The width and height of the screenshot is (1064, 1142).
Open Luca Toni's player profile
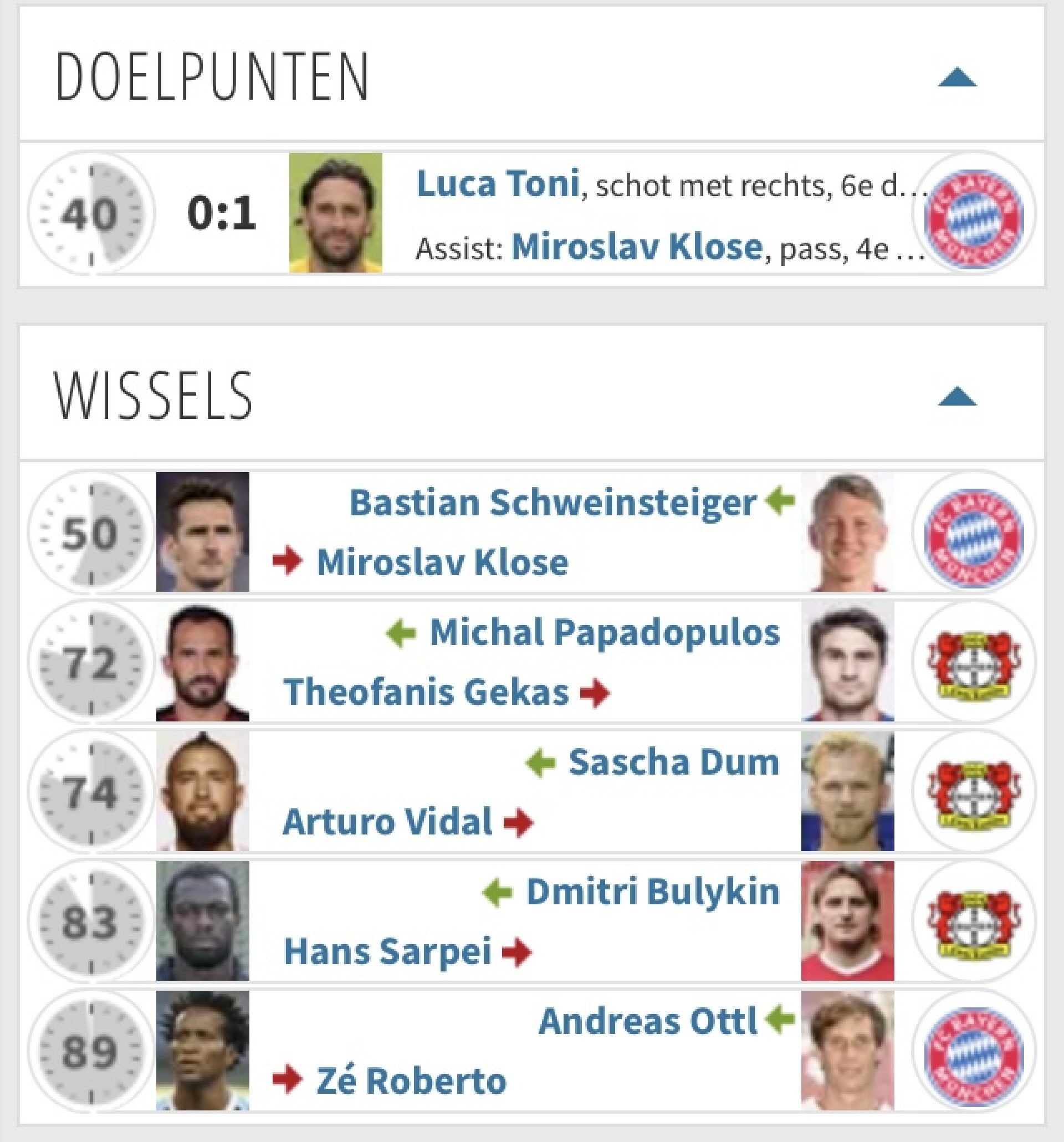point(497,185)
